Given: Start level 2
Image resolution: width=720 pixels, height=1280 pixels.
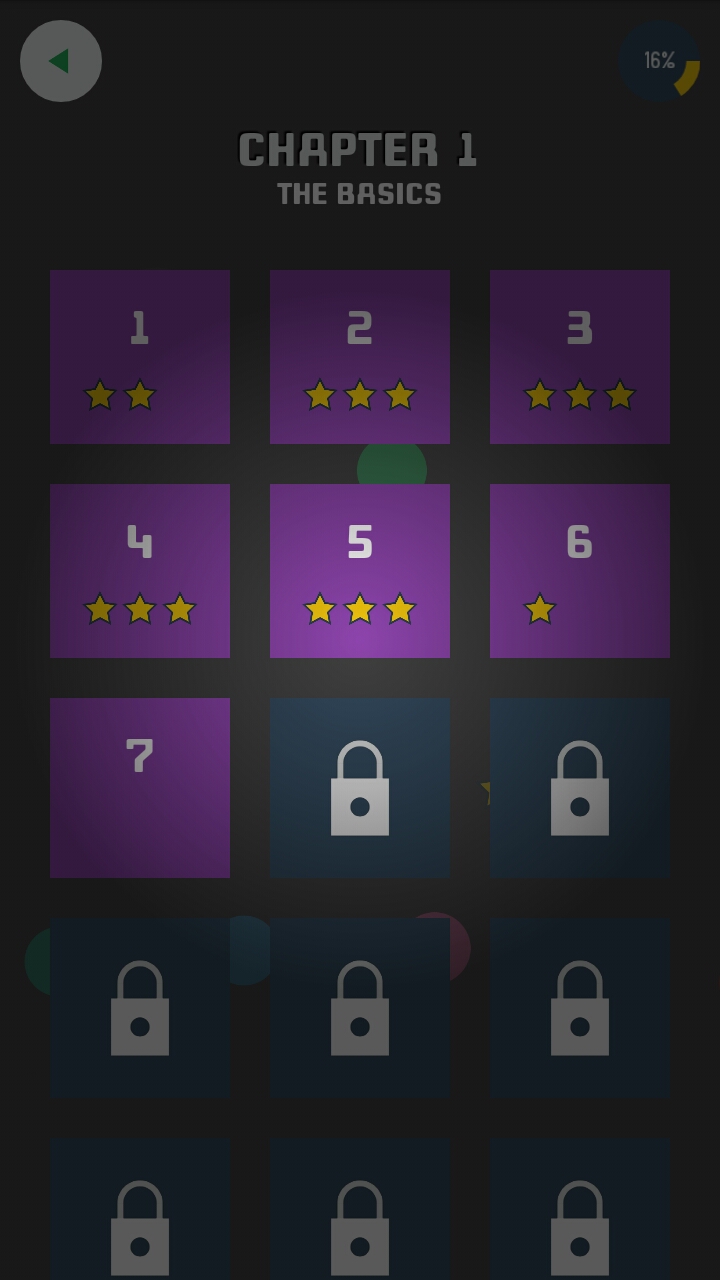Looking at the screenshot, I should 360,357.
